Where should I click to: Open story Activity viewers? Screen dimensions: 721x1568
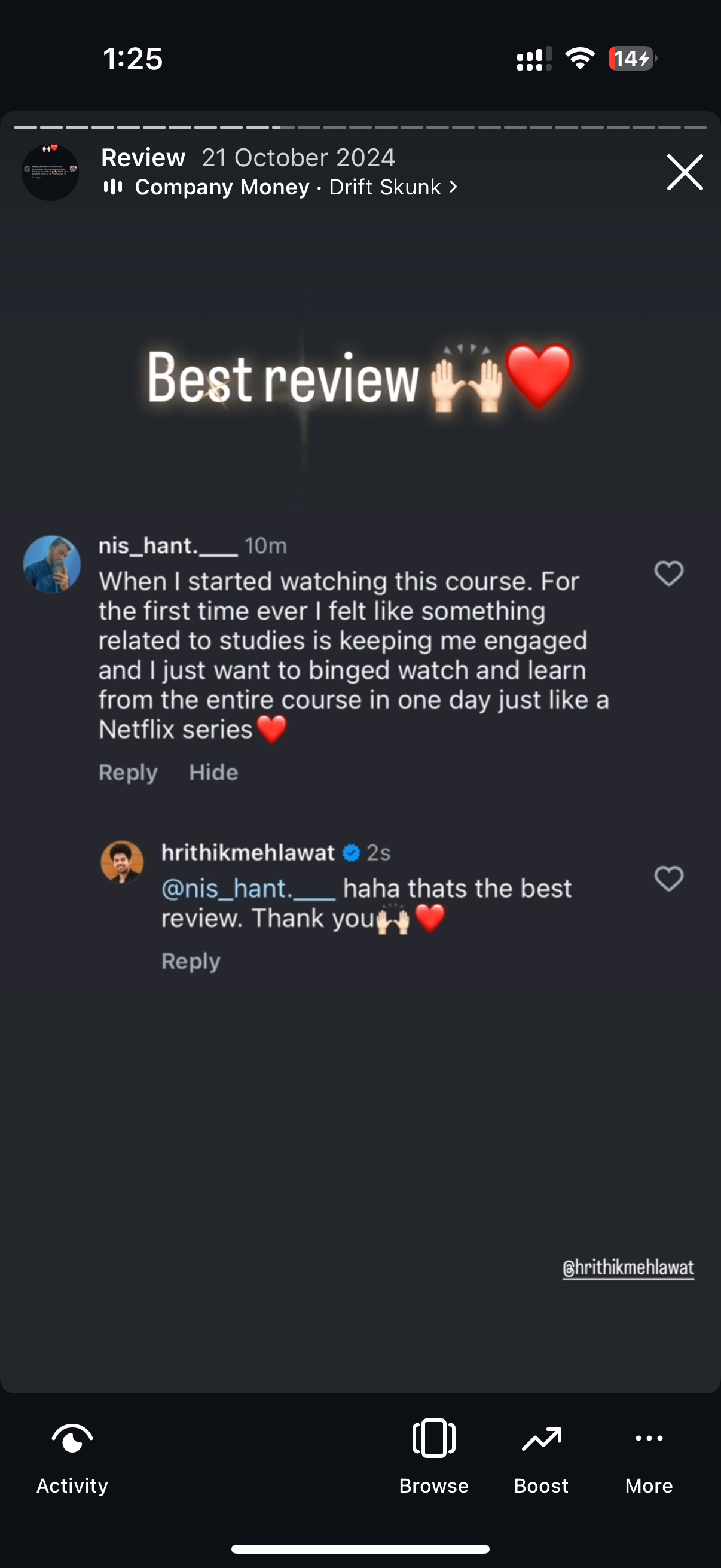click(x=72, y=1458)
